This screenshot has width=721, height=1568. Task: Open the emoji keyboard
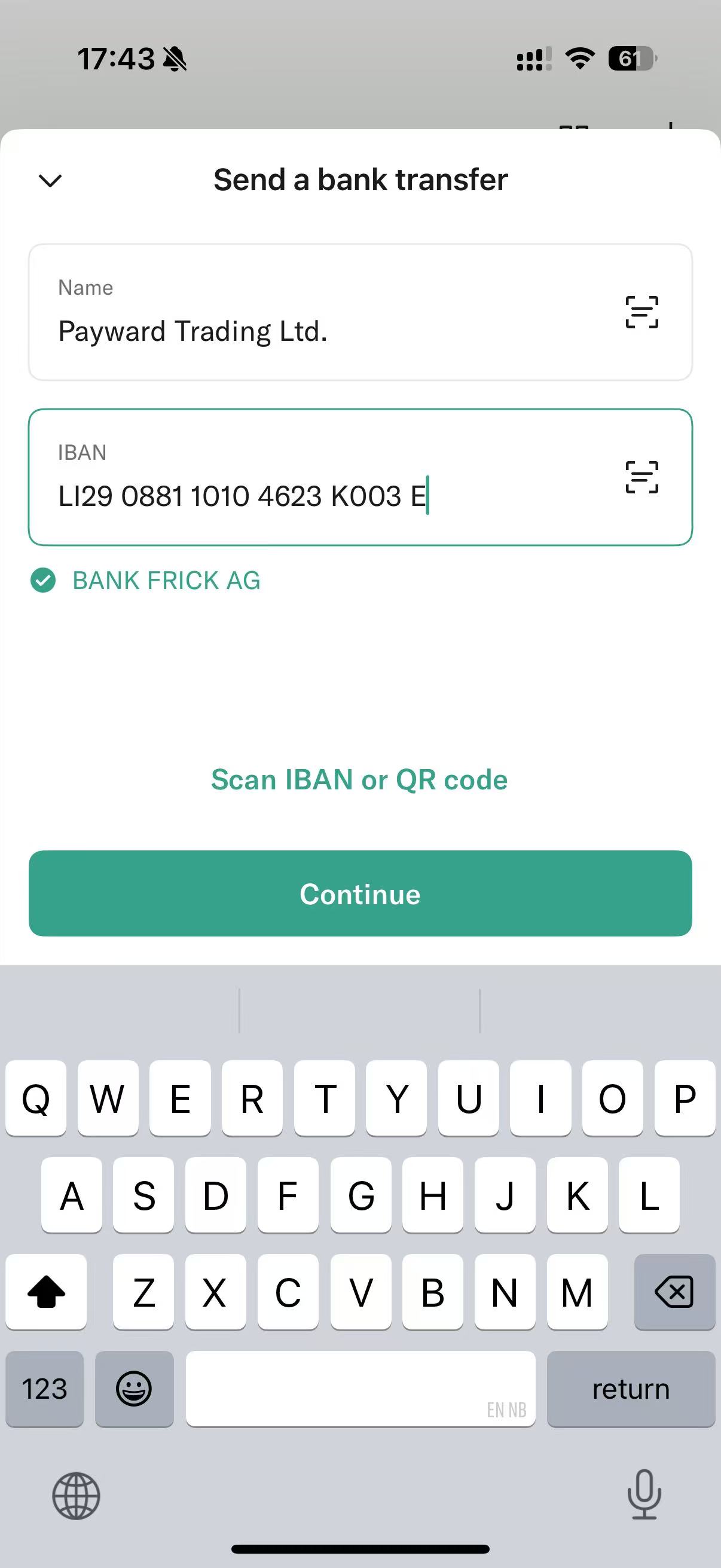(134, 1389)
